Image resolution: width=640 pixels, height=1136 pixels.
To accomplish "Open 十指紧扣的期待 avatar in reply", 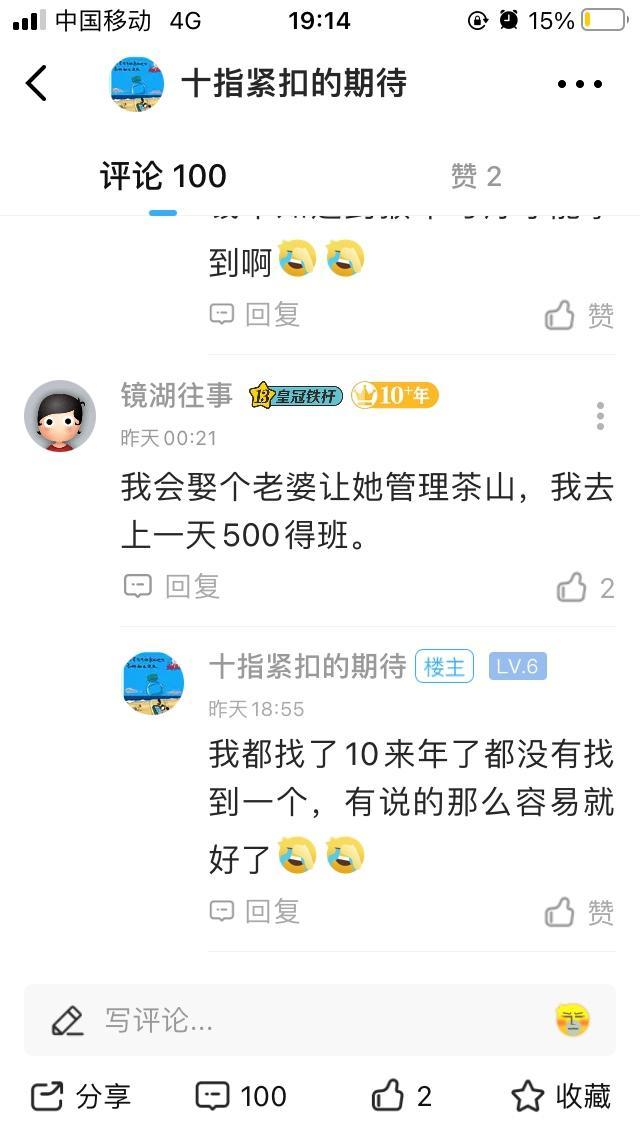I will 153,683.
